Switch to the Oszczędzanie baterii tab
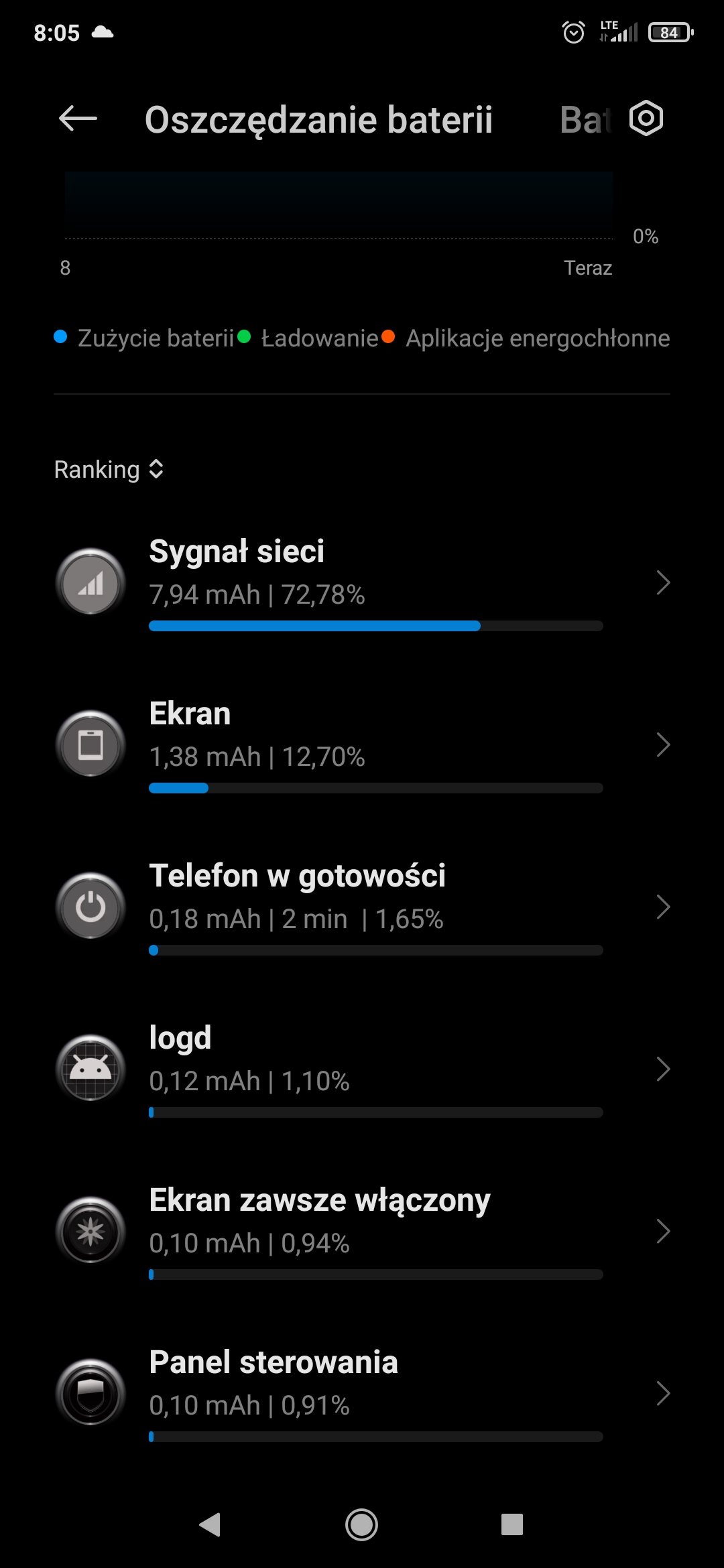The width and height of the screenshot is (724, 1568). 318,120
